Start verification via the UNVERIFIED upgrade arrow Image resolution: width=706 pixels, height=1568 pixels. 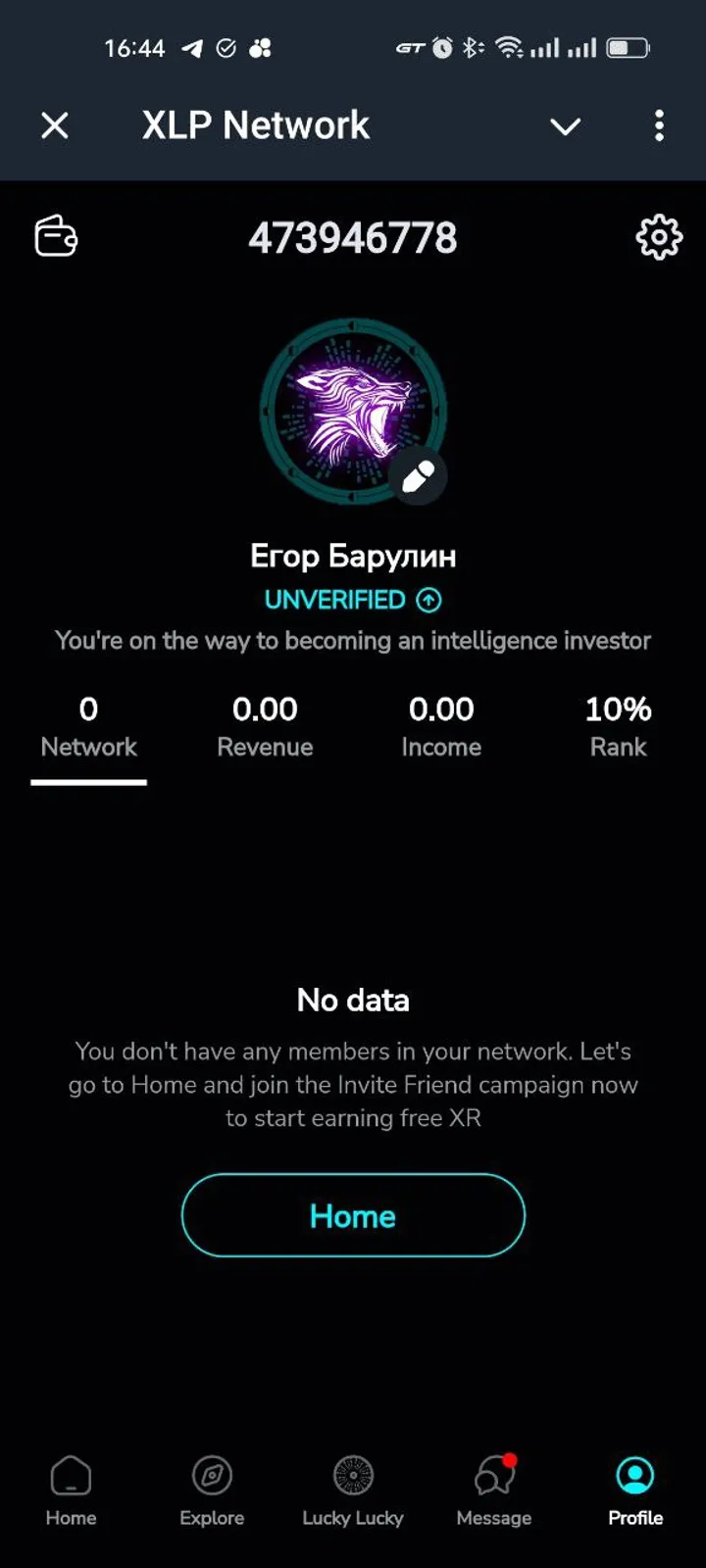[x=428, y=600]
